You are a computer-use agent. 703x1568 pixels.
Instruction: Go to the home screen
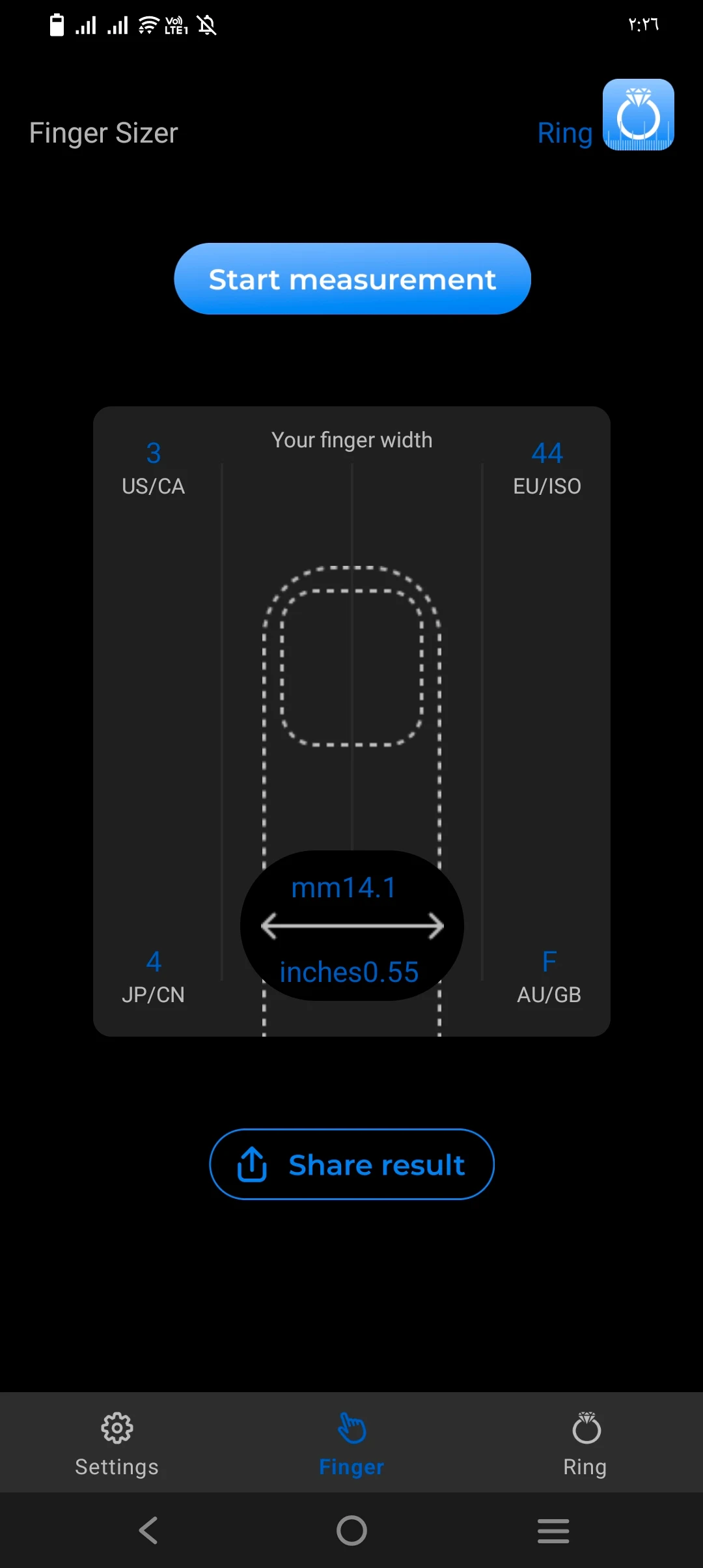tap(351, 1530)
